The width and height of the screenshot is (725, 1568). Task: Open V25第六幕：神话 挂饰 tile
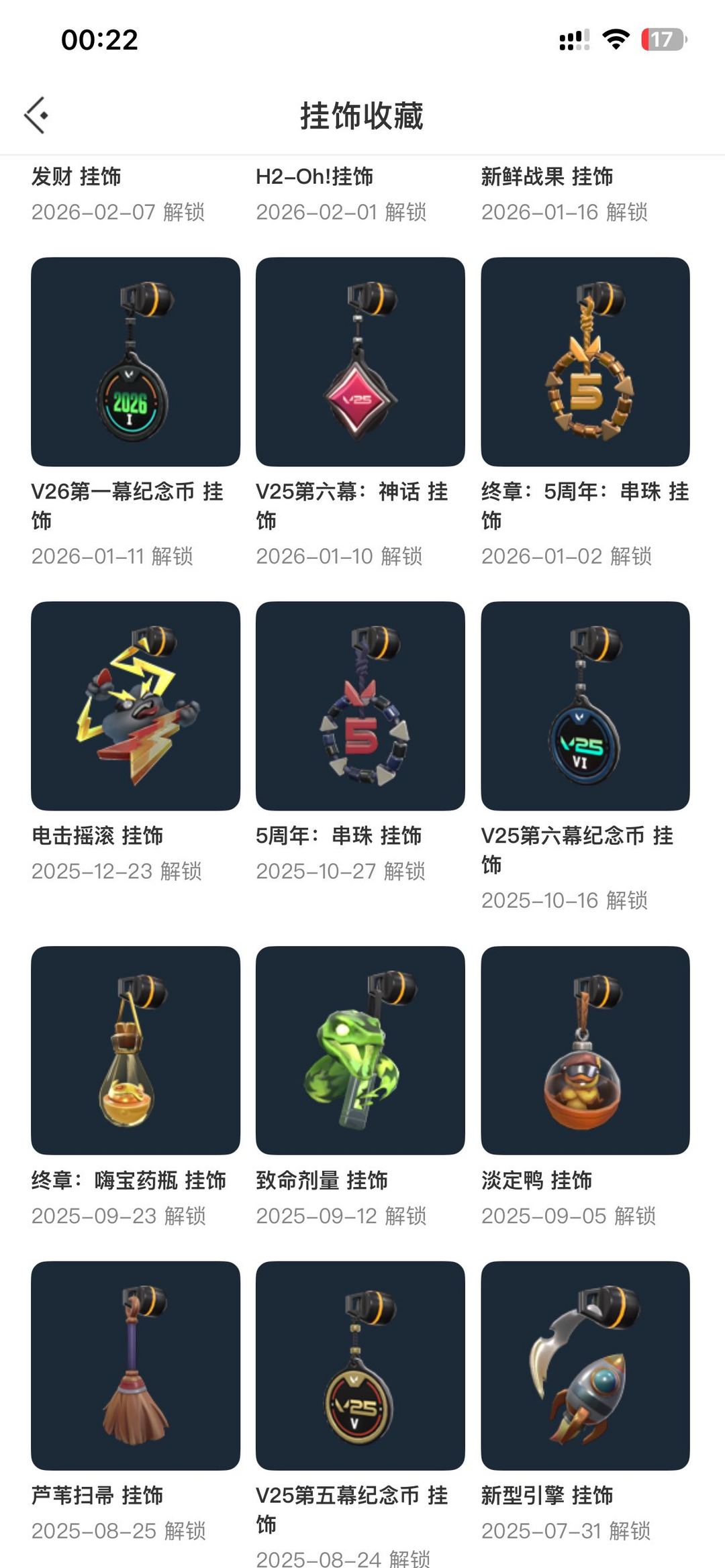pos(360,362)
